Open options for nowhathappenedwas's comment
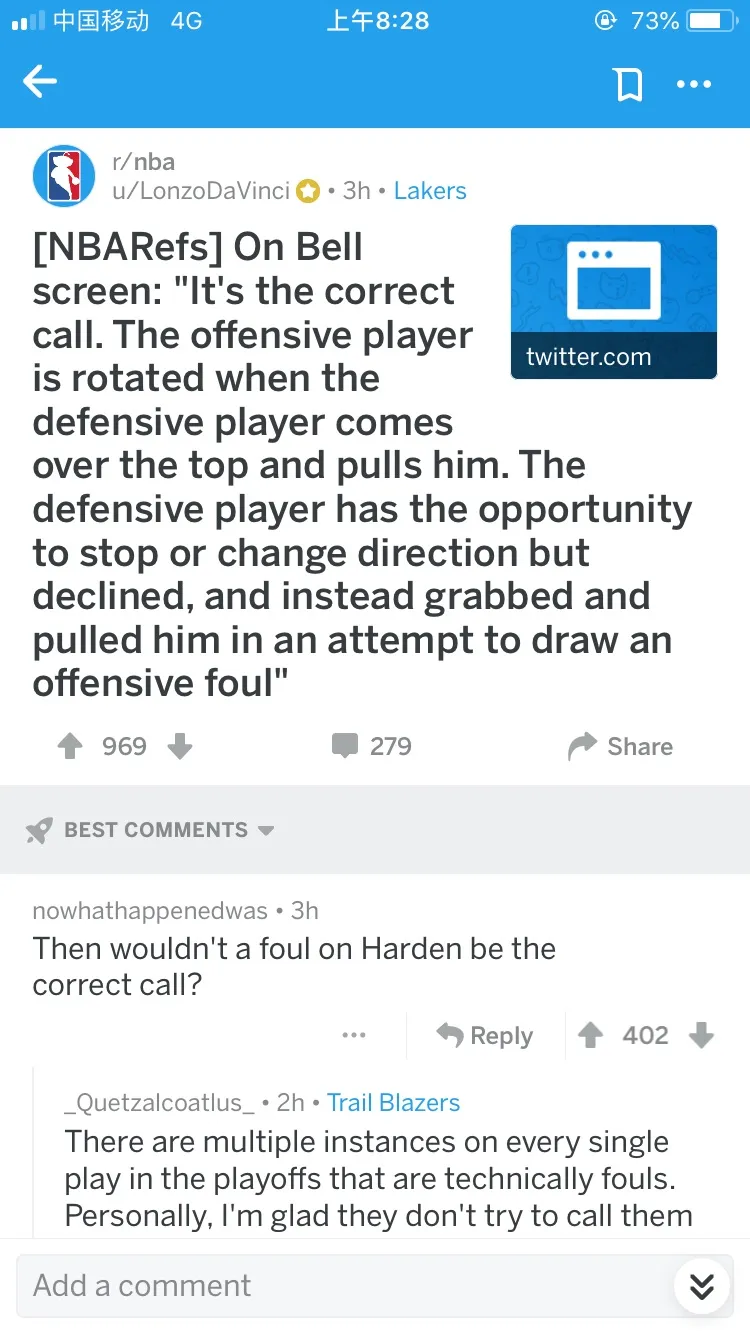Screen dimensions: 750x1334 (x=354, y=1035)
